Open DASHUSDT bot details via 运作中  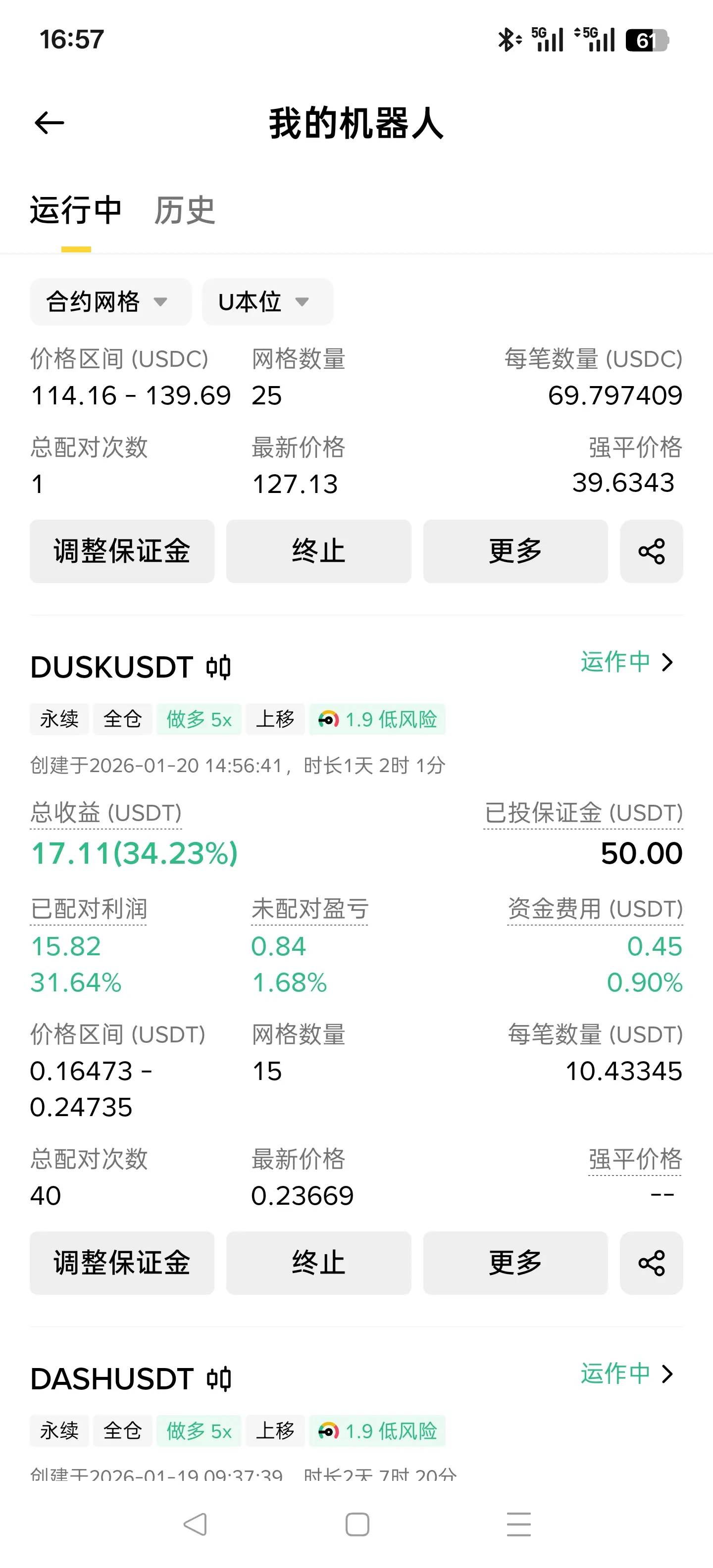click(x=626, y=1374)
